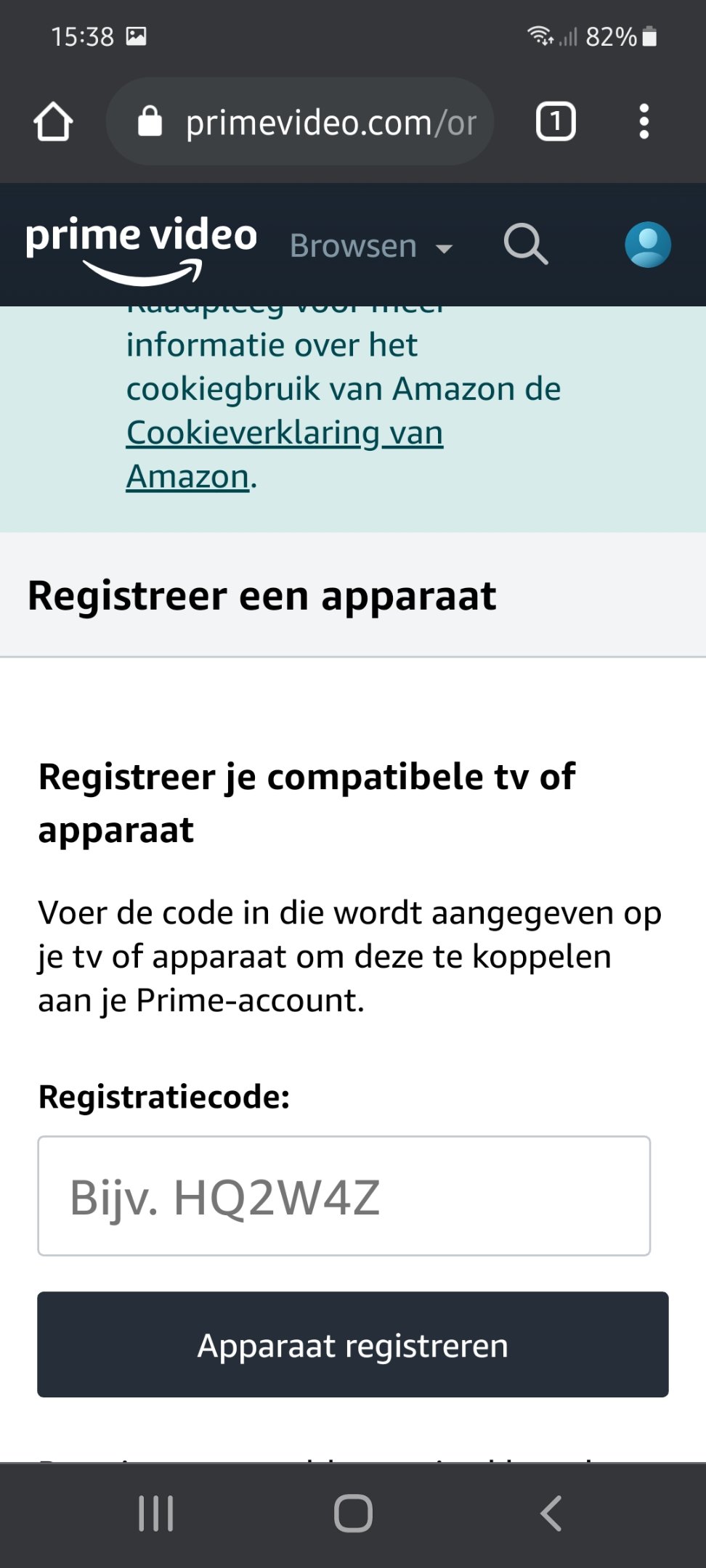Expand the Browsen dropdown
Viewport: 706px width, 1568px height.
click(x=371, y=246)
